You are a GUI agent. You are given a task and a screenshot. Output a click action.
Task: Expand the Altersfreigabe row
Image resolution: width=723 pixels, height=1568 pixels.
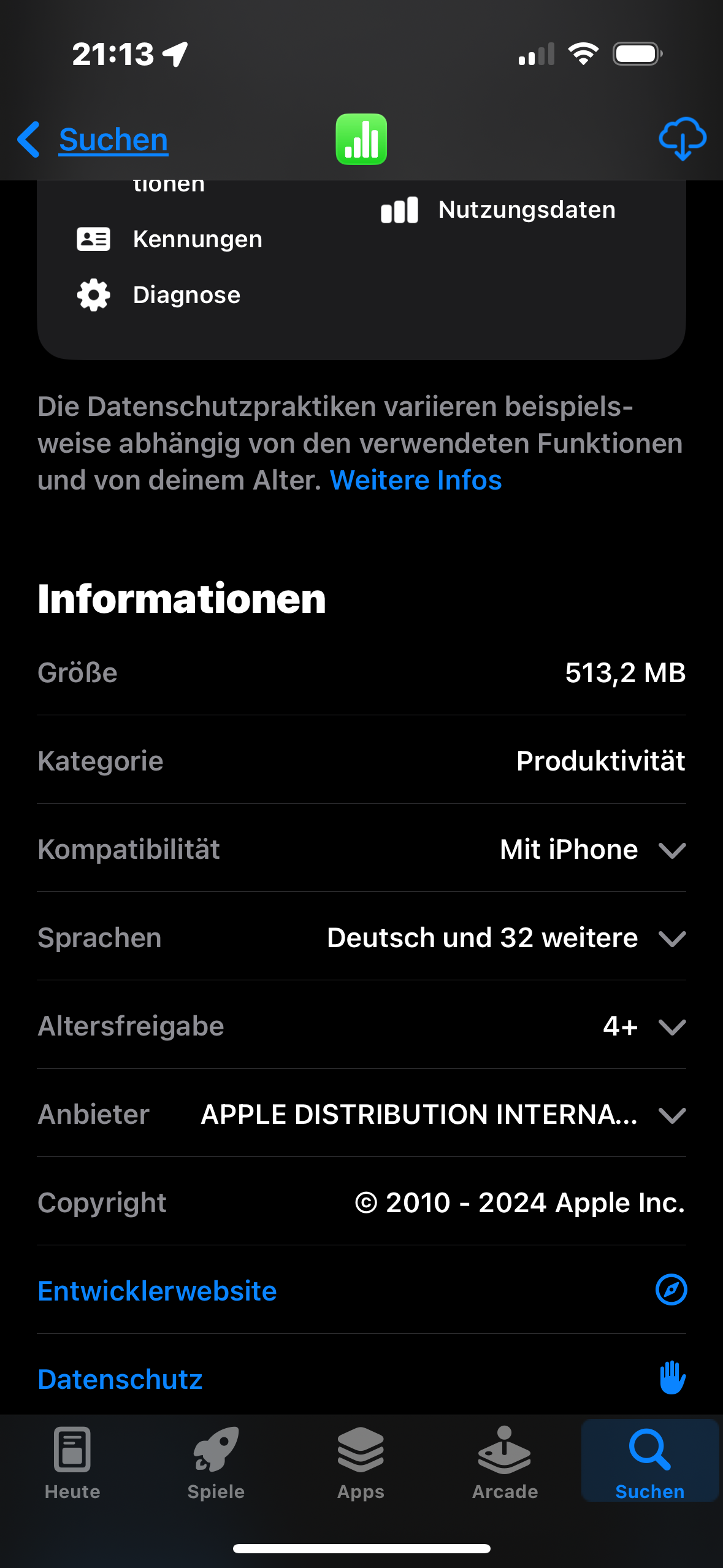point(671,1027)
